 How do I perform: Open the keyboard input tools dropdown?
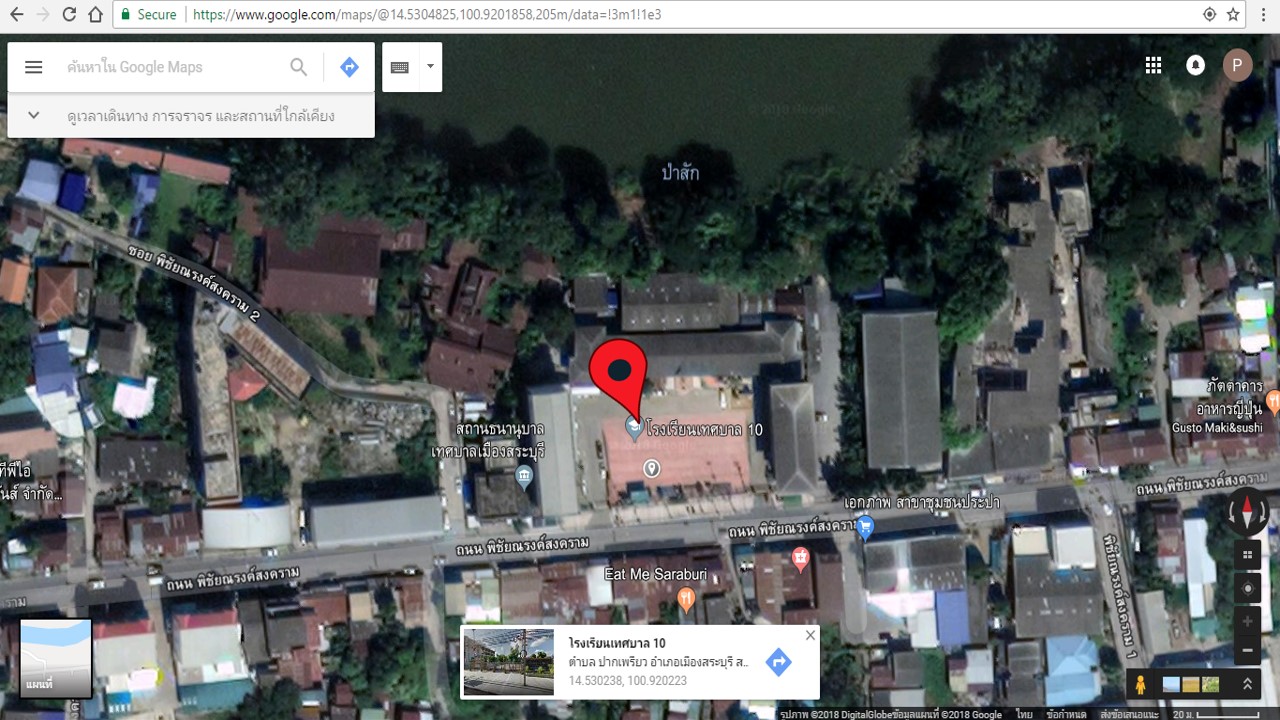pyautogui.click(x=430, y=67)
